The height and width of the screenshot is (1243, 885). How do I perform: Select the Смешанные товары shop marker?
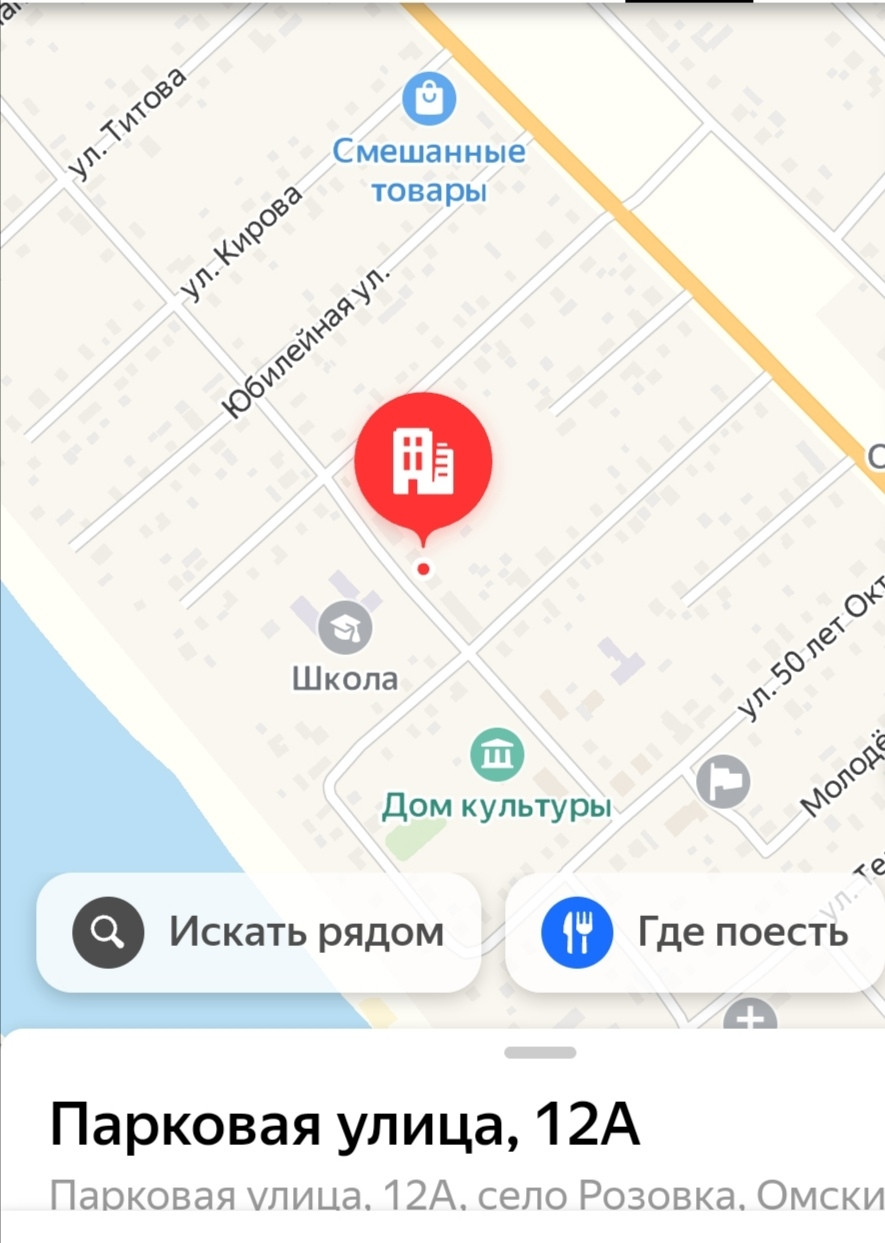click(x=429, y=100)
